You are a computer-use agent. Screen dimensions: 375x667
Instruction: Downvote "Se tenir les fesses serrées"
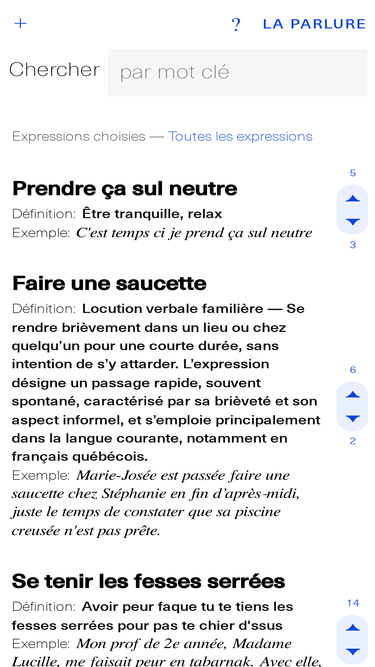tap(352, 651)
